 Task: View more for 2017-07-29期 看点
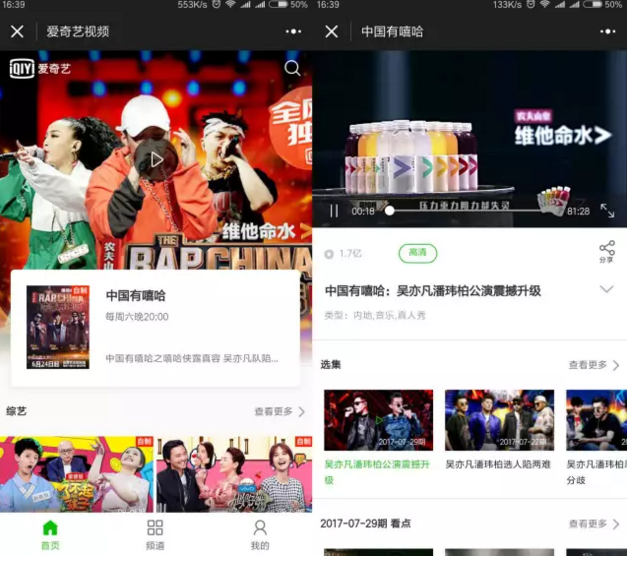pyautogui.click(x=593, y=523)
